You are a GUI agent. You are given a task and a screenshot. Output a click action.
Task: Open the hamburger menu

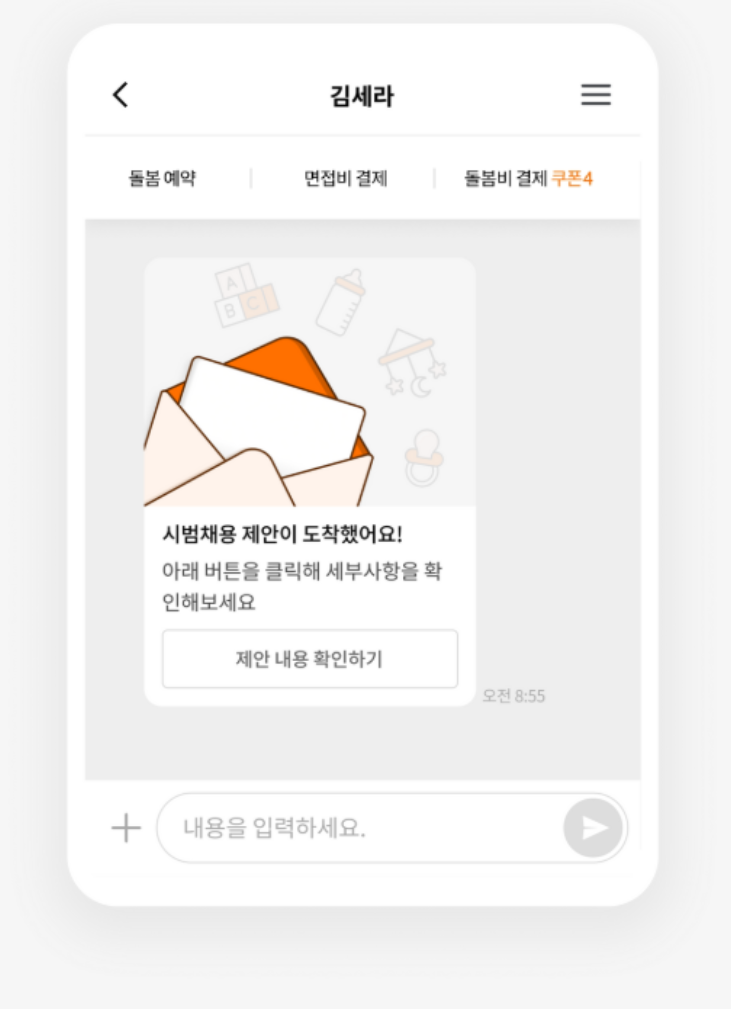click(x=596, y=95)
